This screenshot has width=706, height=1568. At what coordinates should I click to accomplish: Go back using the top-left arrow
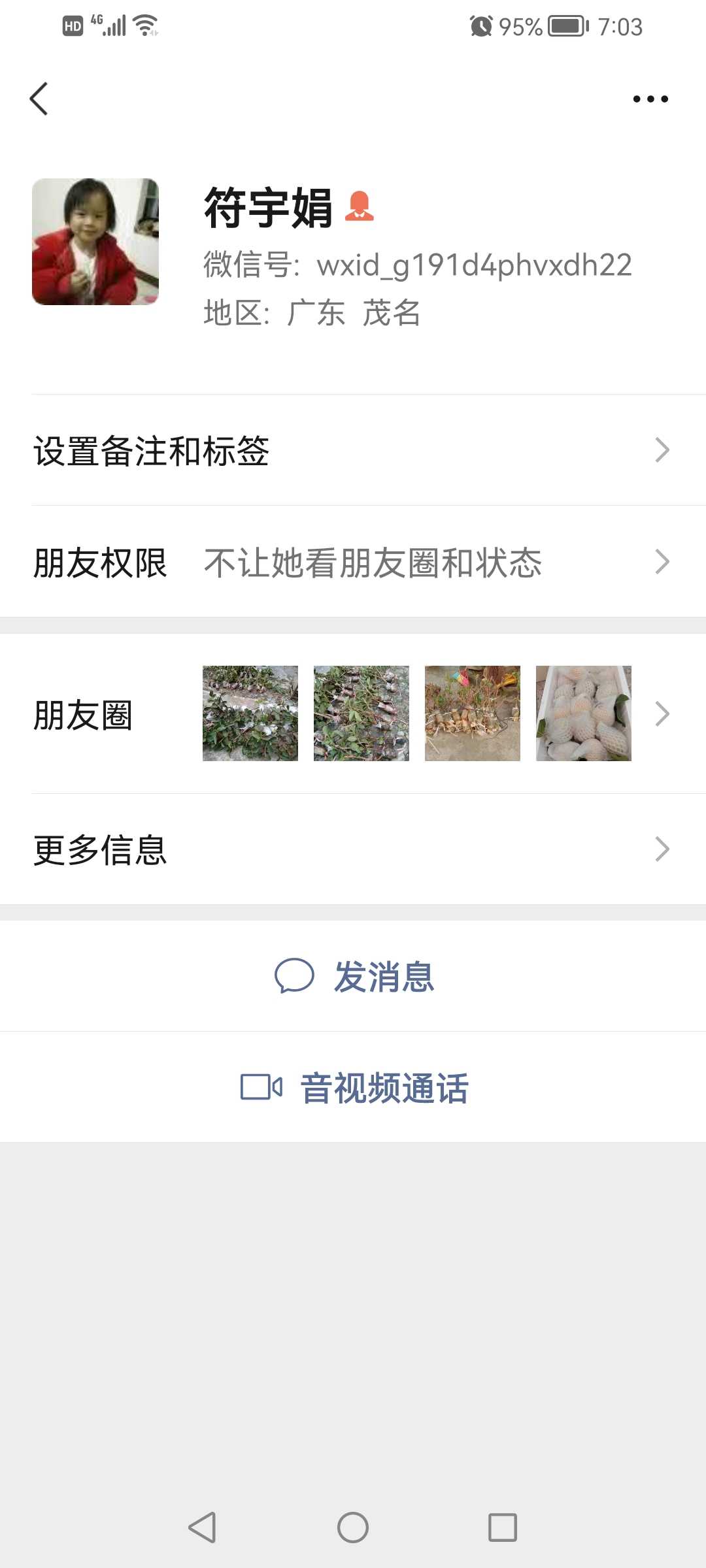[x=39, y=99]
